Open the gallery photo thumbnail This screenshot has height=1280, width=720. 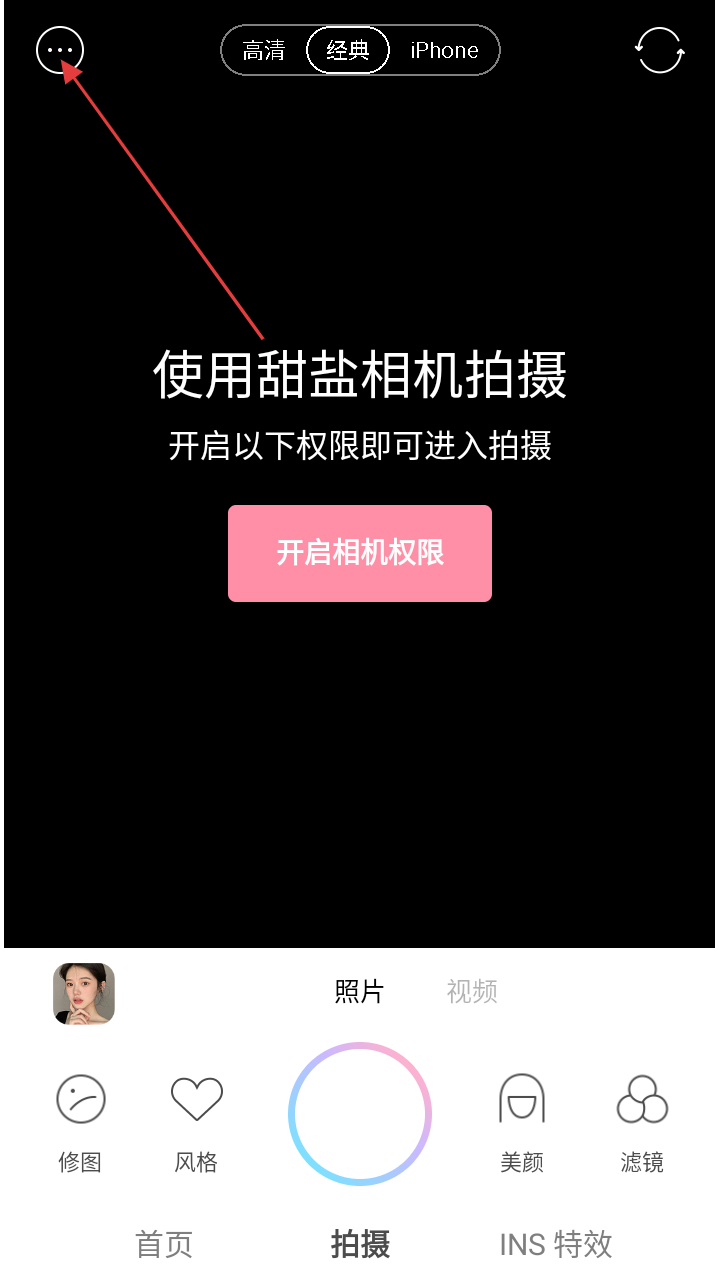(84, 993)
